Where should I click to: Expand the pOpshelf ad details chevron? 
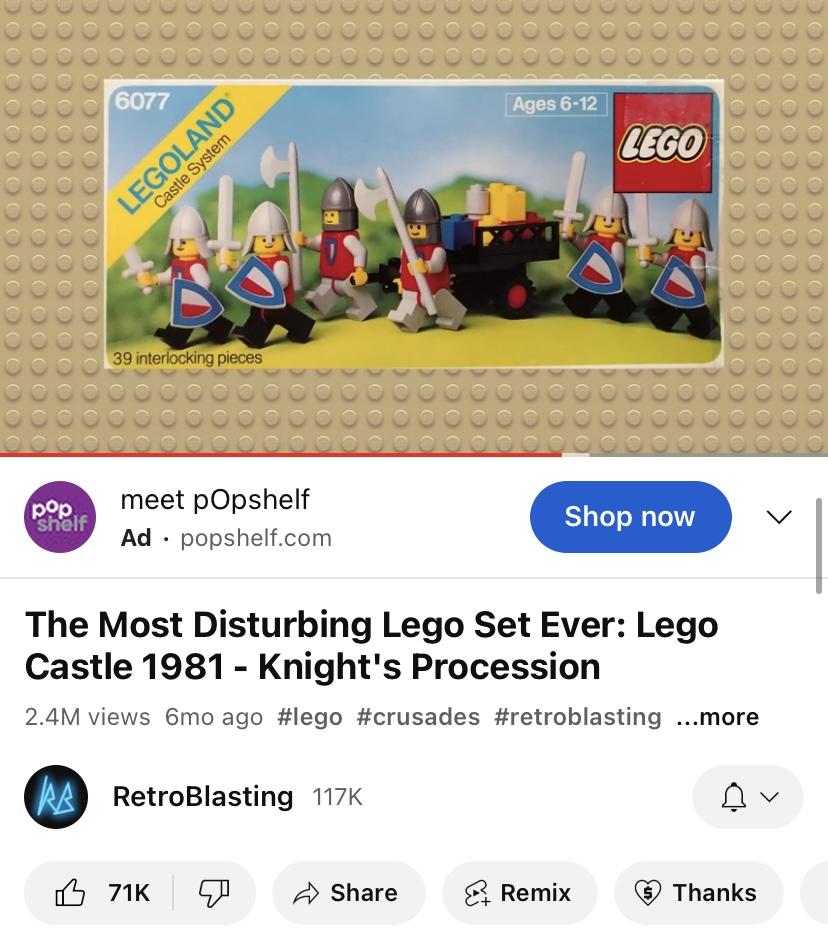pyautogui.click(x=778, y=517)
